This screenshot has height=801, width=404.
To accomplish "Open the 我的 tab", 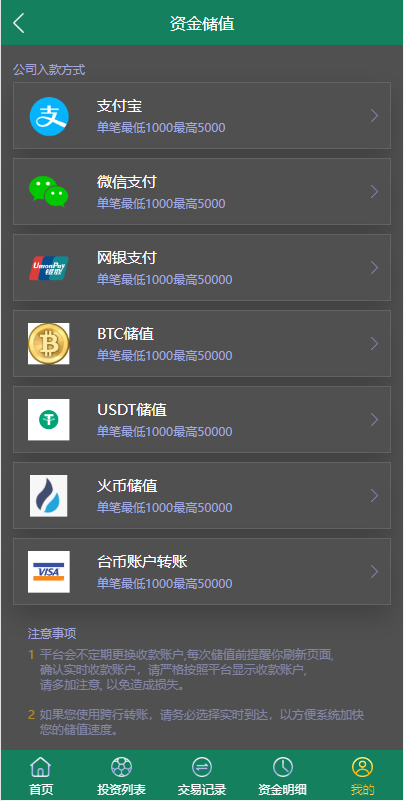I will pyautogui.click(x=363, y=775).
